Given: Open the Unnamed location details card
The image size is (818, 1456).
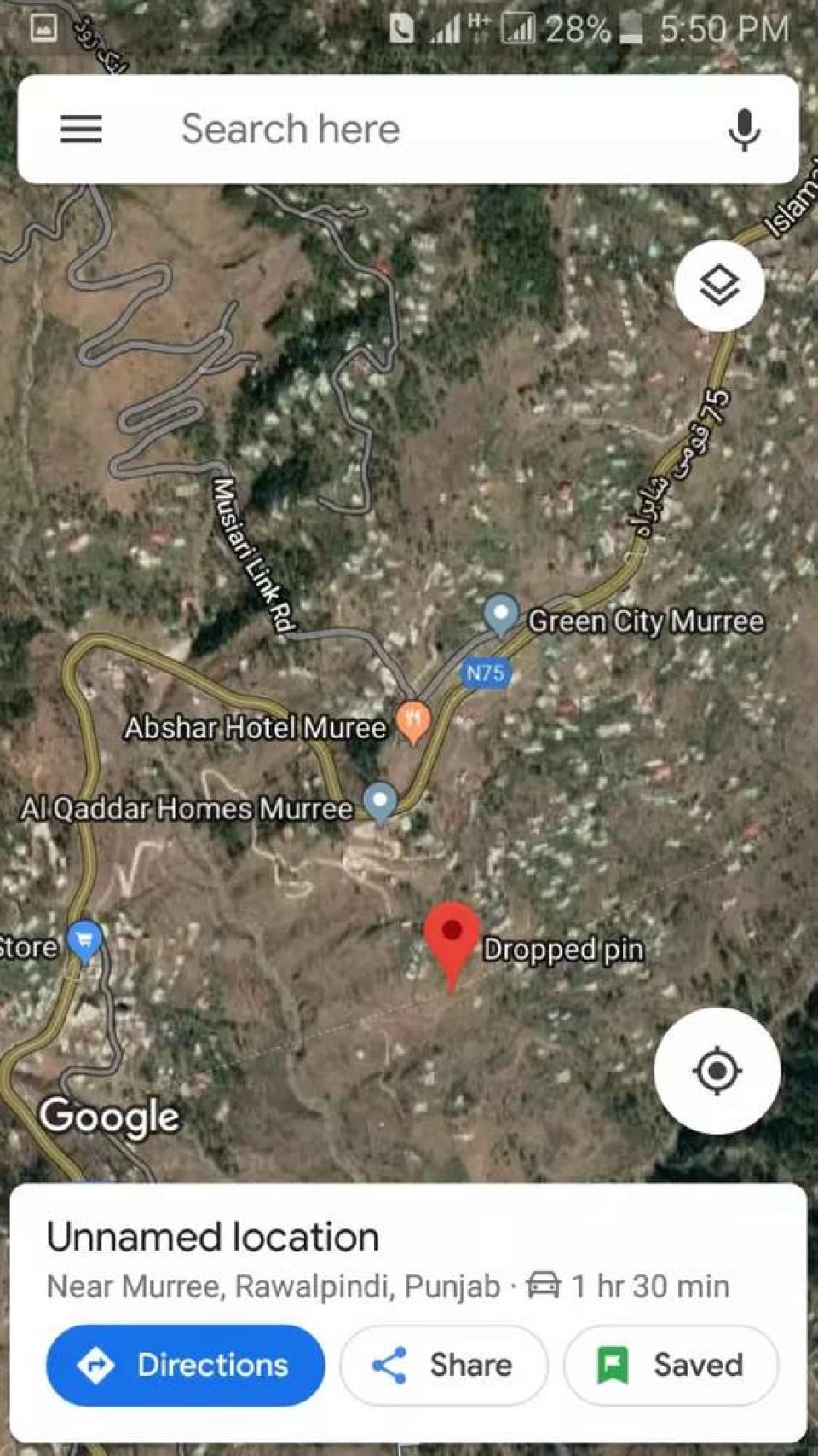Looking at the screenshot, I should click(x=408, y=1261).
